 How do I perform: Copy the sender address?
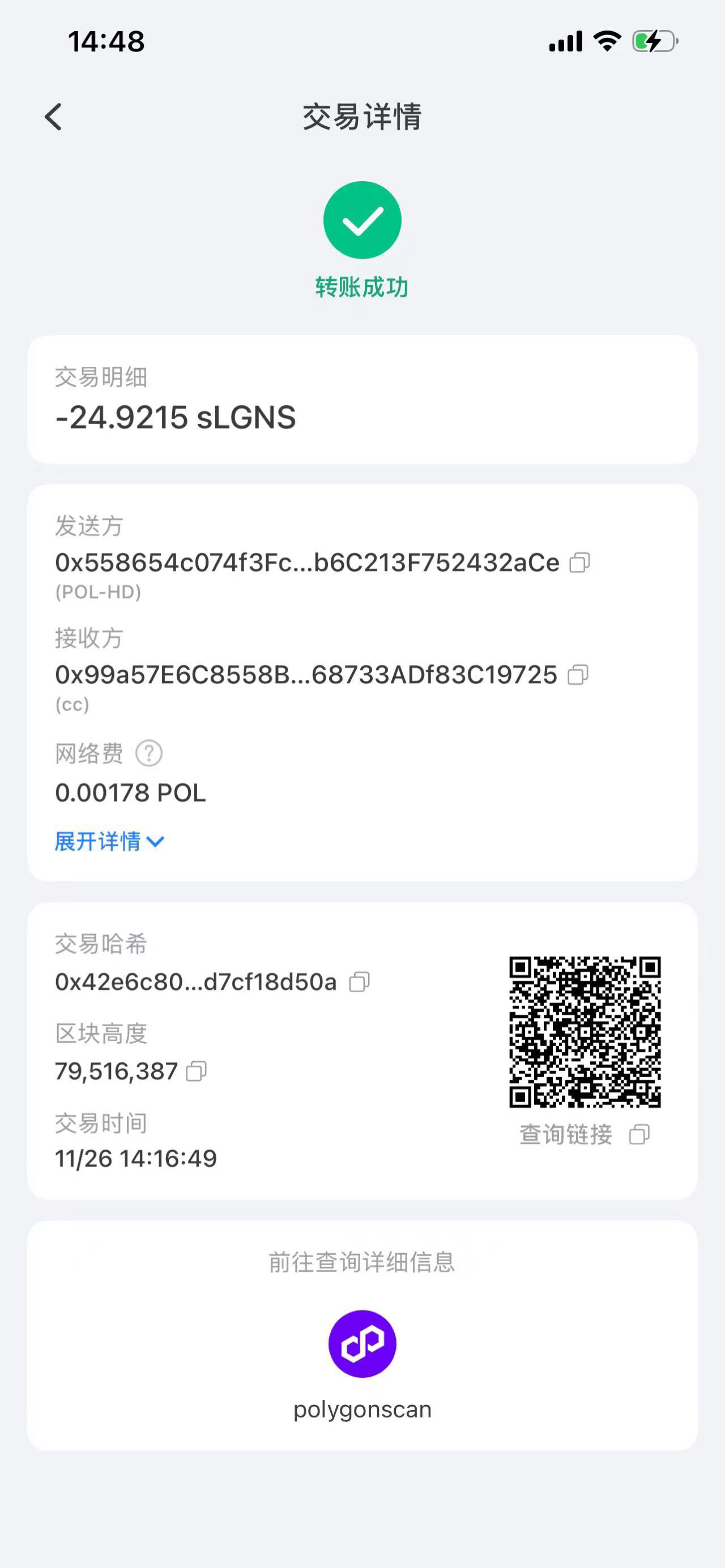(579, 563)
